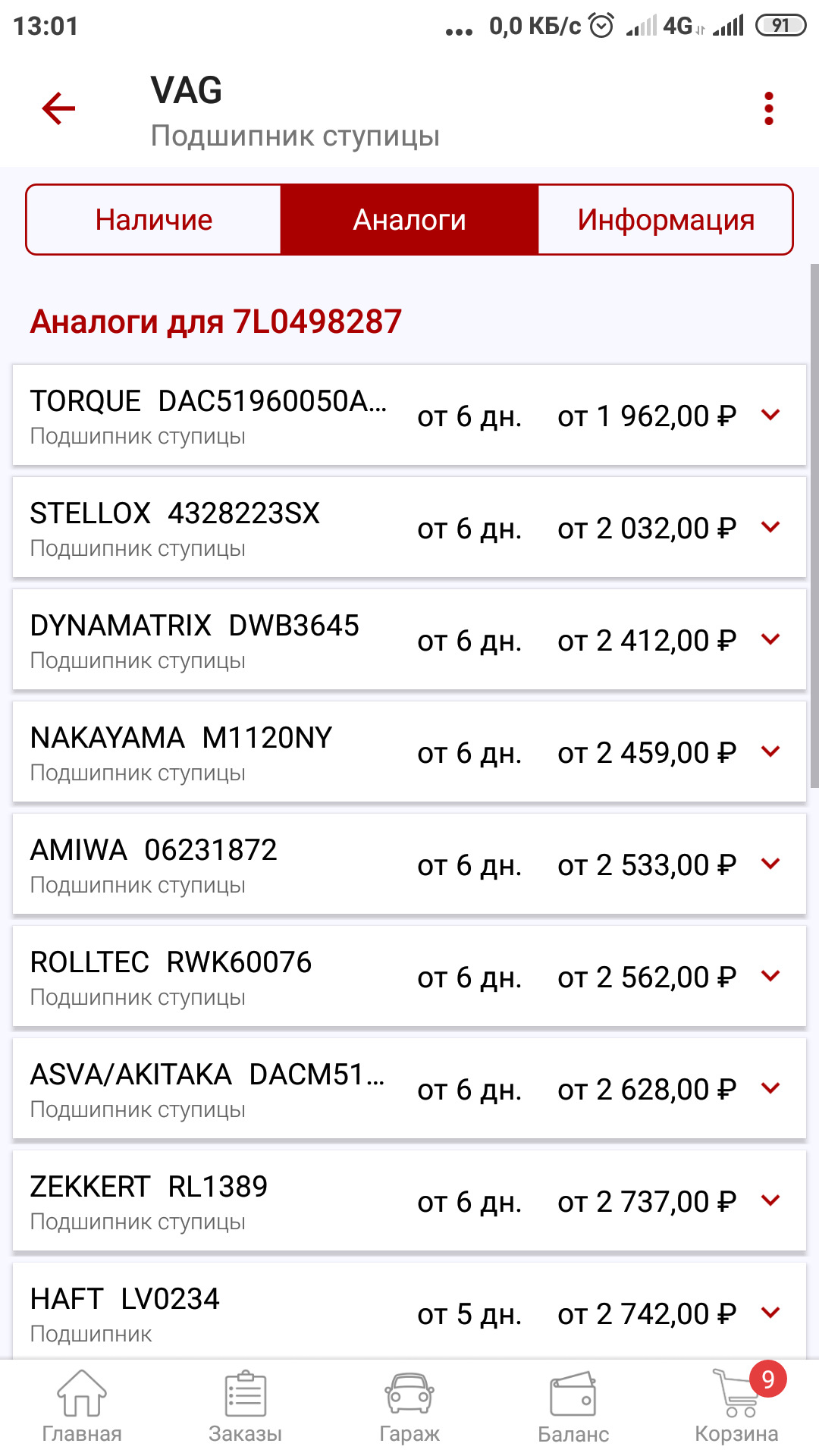The width and height of the screenshot is (819, 1456).
Task: Collapse the ZEKKERT RL1389 offer dropdown
Action: pyautogui.click(x=772, y=1201)
